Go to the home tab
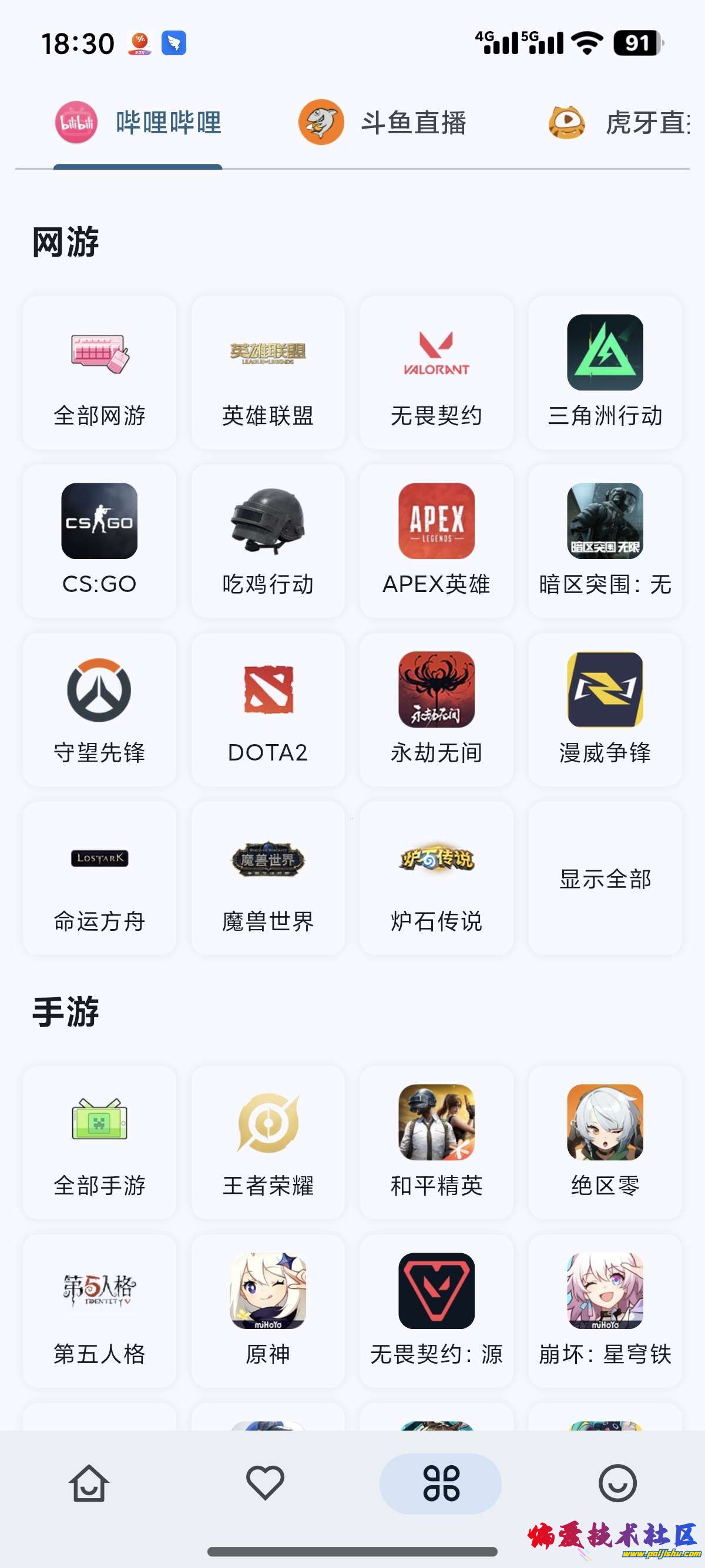This screenshot has height=1568, width=705. [x=89, y=1483]
